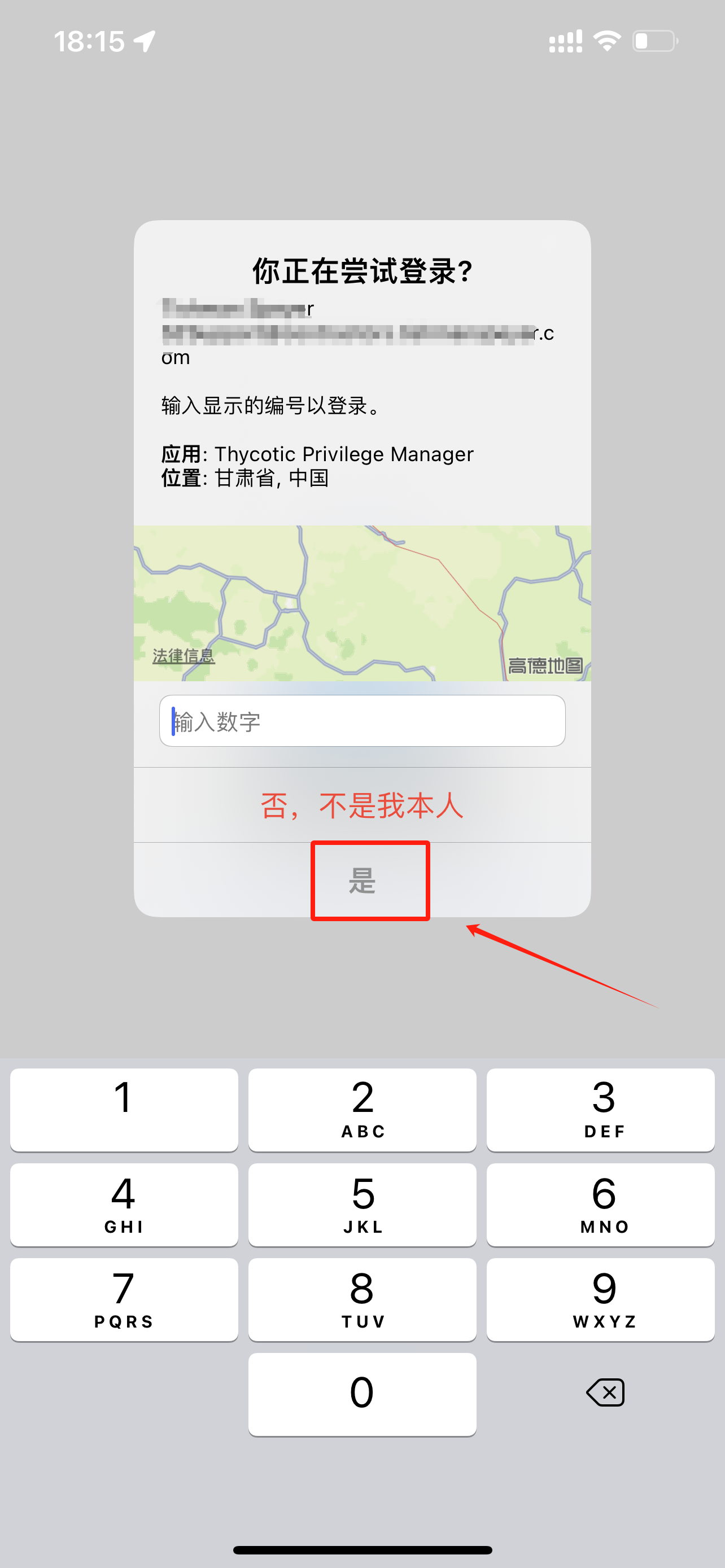Screen dimensions: 725x1568
Task: Enter digit 7 on the keypad
Action: (x=124, y=1299)
